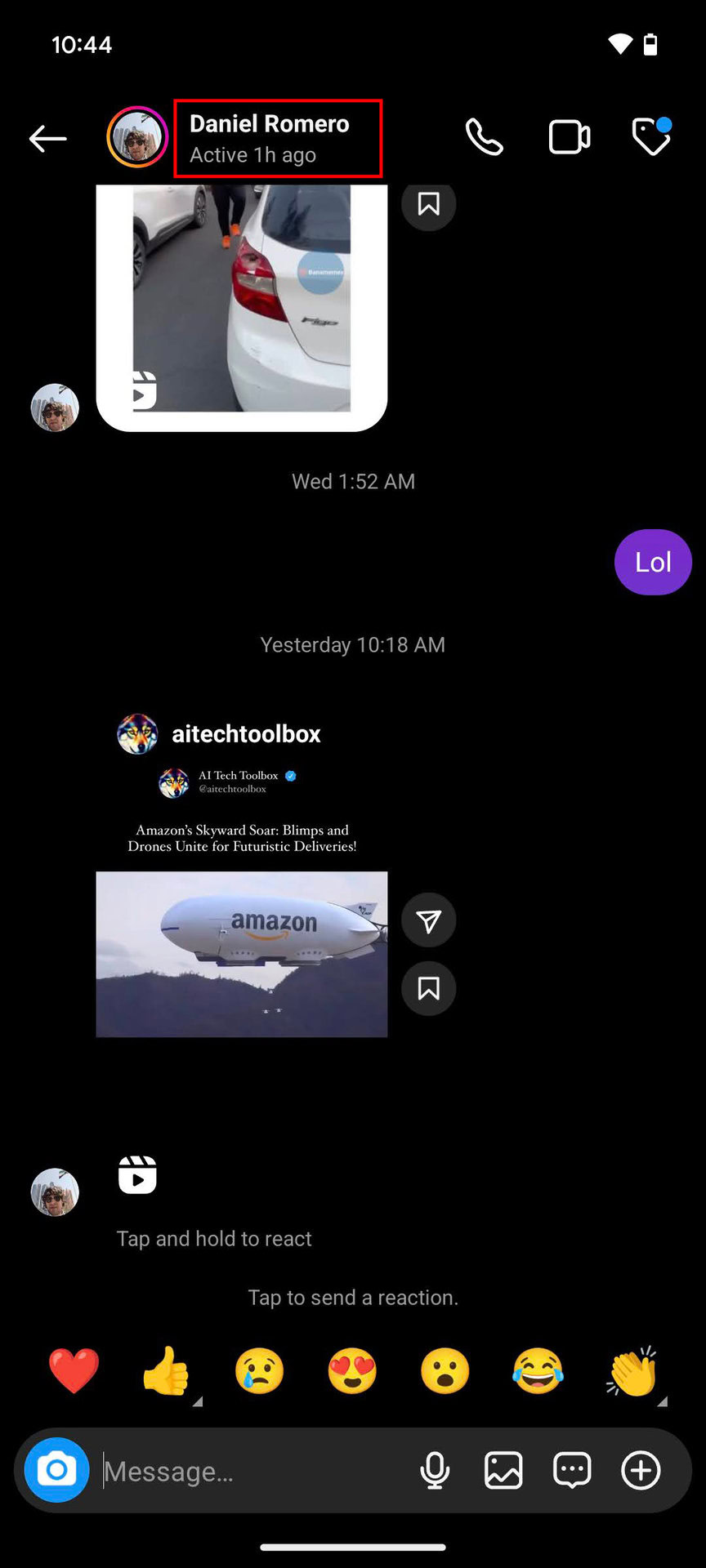React with the crying face emoji
Screen dimensions: 706x1568
(259, 1370)
